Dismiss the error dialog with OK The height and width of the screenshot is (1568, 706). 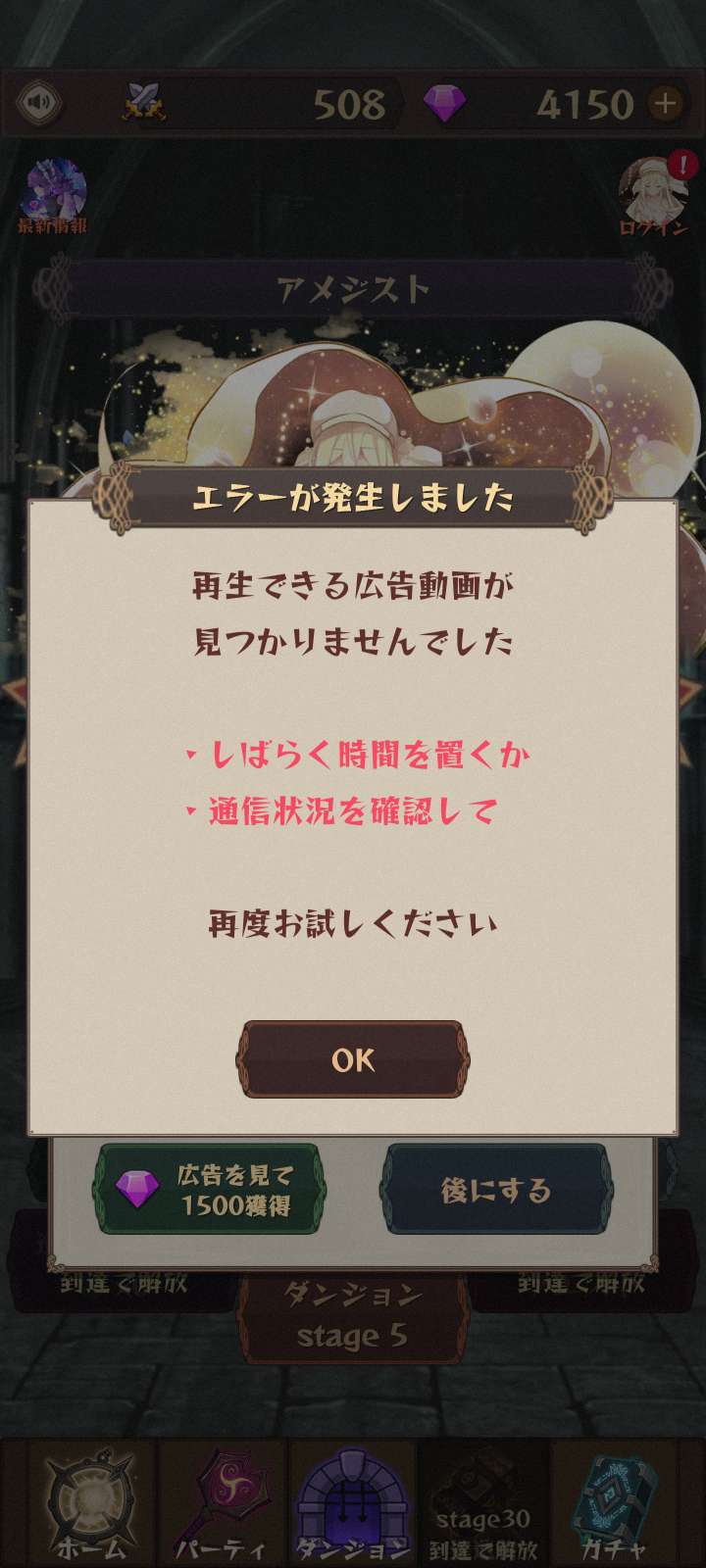coord(352,1059)
